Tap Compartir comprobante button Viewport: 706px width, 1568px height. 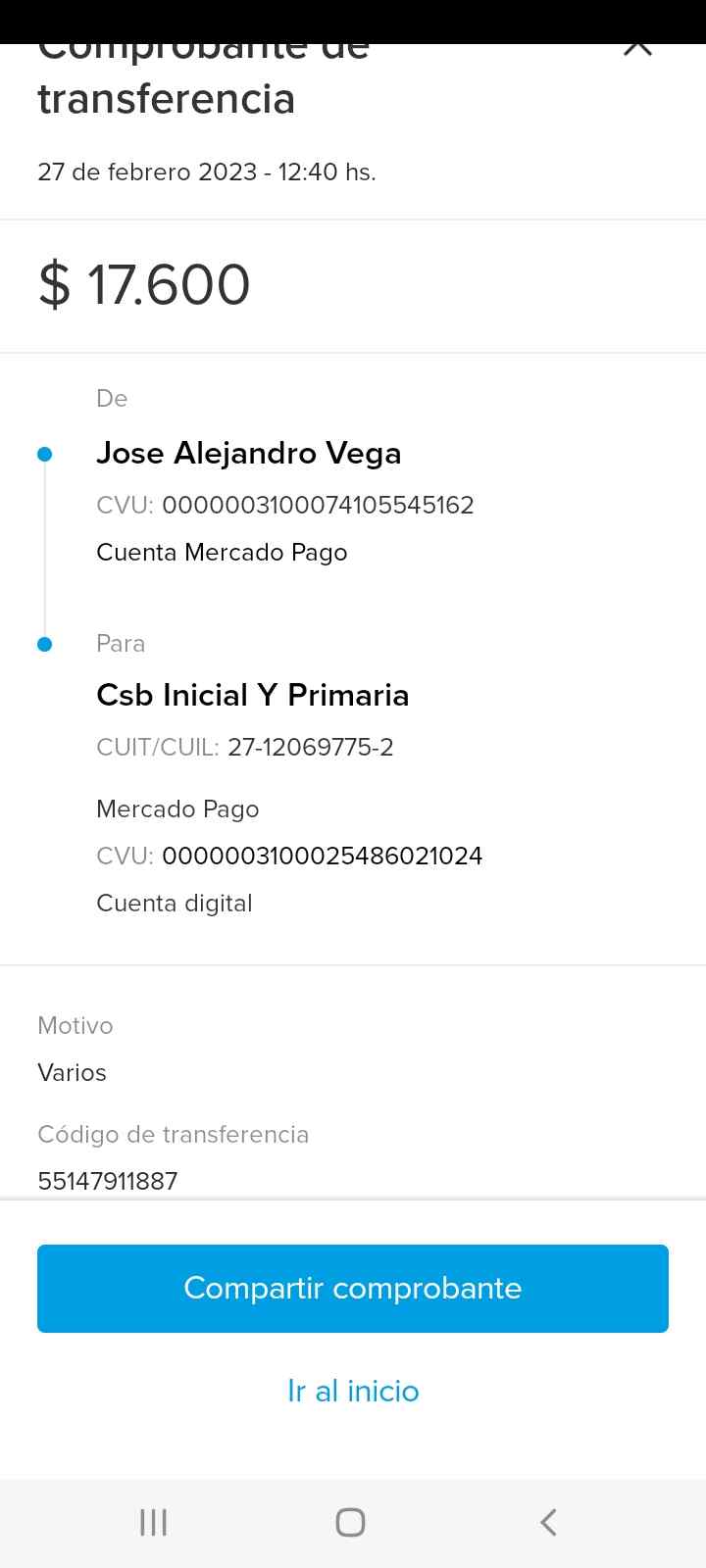pos(353,1288)
